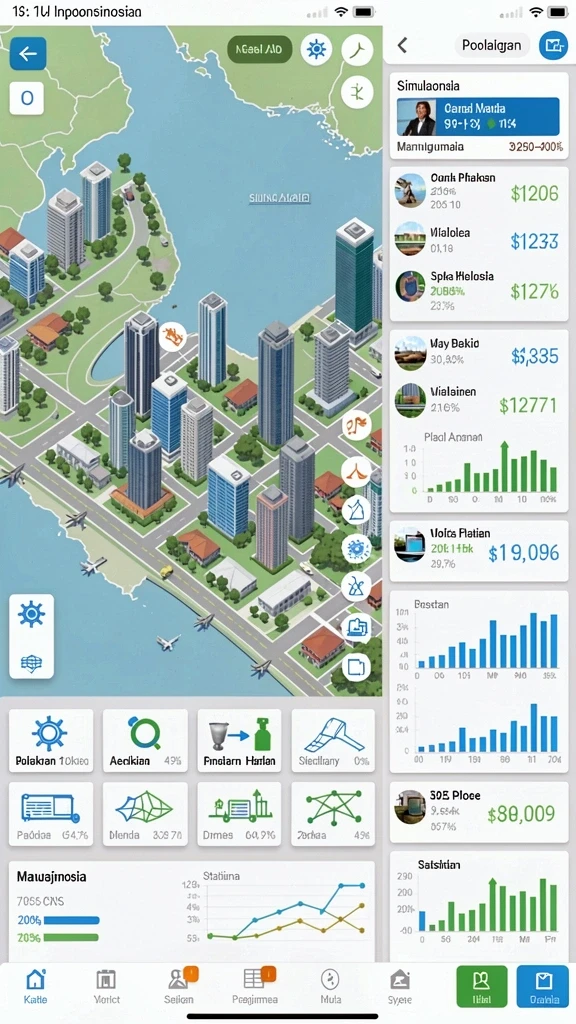
Task: Switch to the Mula tab
Action: pos(330,987)
